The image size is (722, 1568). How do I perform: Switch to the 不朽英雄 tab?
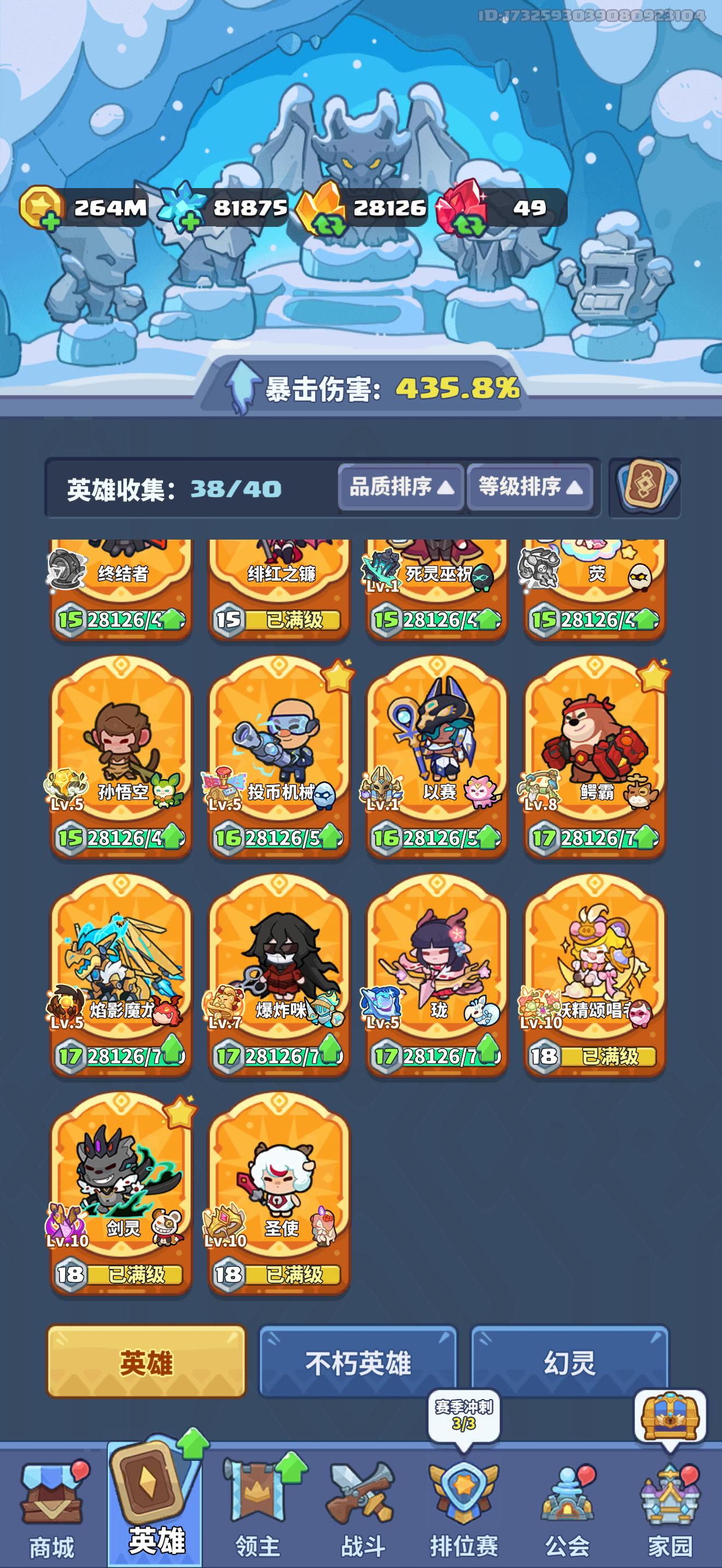(x=358, y=1362)
